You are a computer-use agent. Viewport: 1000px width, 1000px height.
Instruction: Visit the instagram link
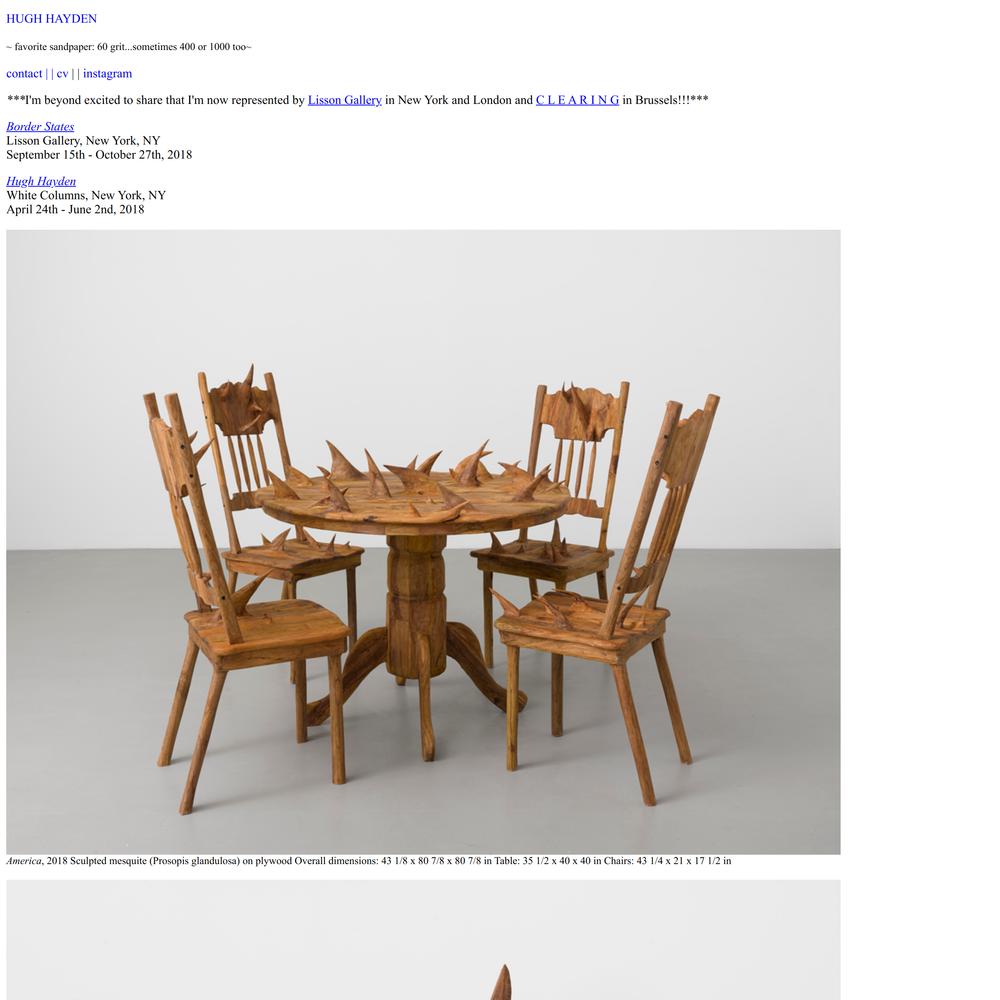point(107,74)
